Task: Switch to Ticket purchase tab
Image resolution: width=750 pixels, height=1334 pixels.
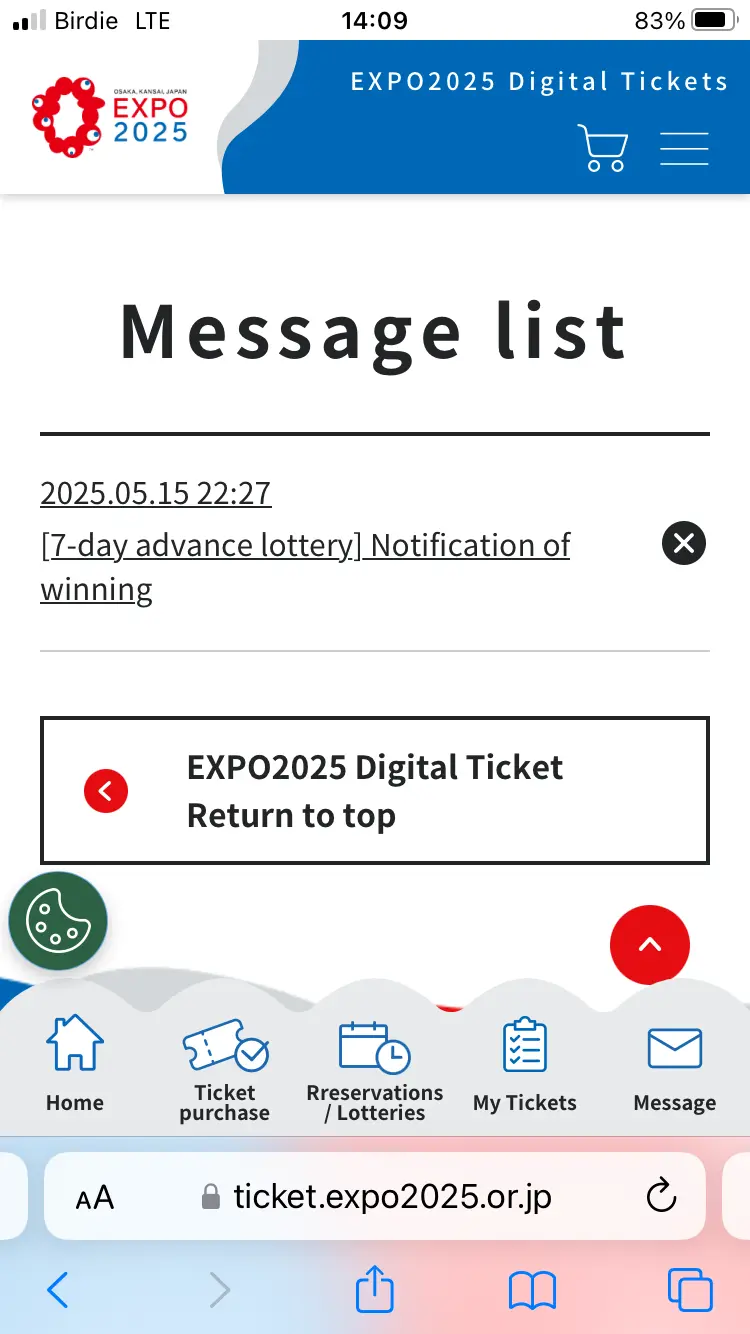Action: (x=225, y=1071)
